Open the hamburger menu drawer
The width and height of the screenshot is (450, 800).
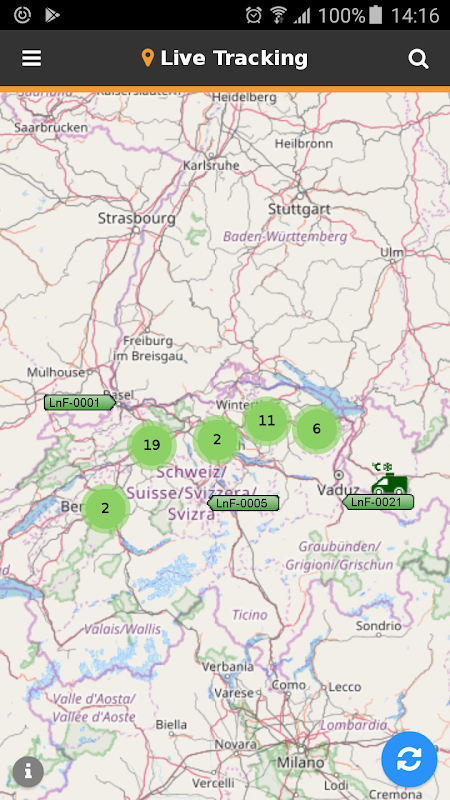point(31,58)
